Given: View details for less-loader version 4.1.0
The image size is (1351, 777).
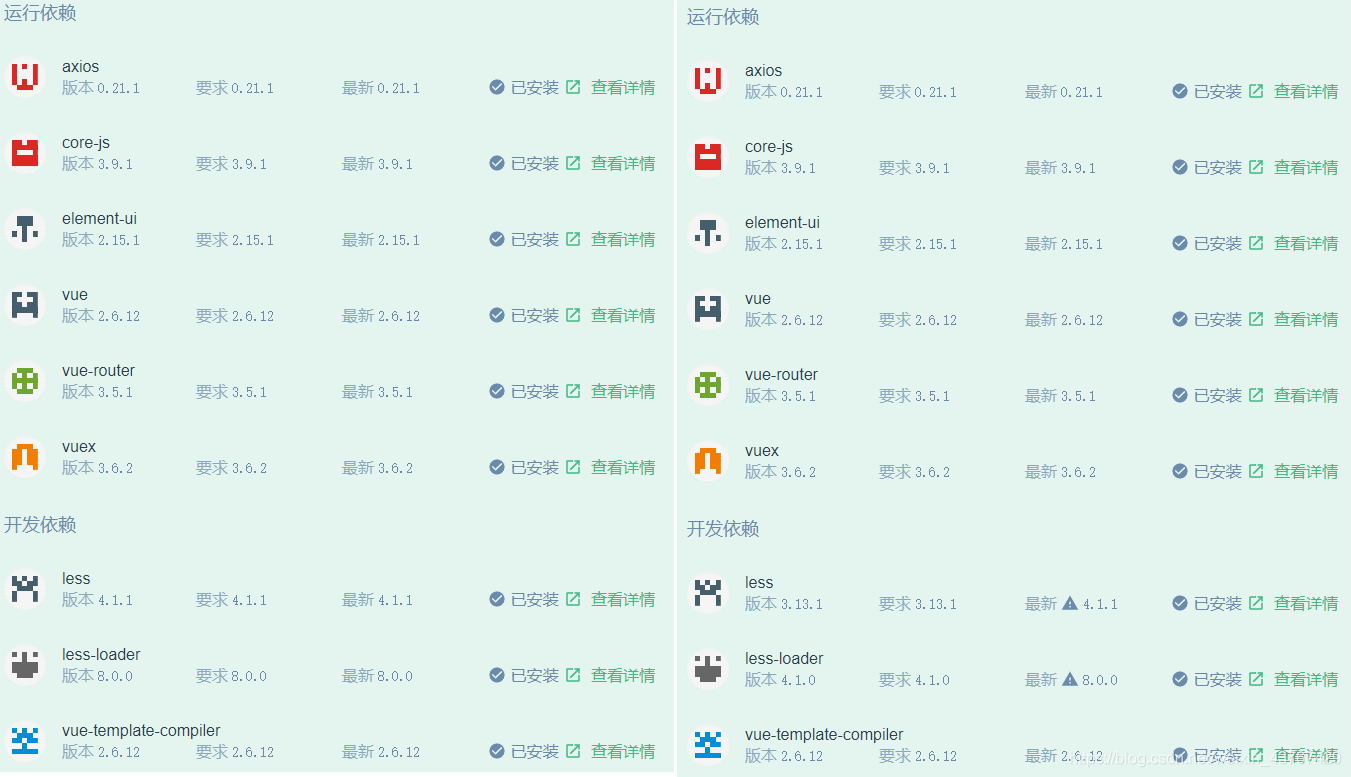Looking at the screenshot, I should point(1293,680).
